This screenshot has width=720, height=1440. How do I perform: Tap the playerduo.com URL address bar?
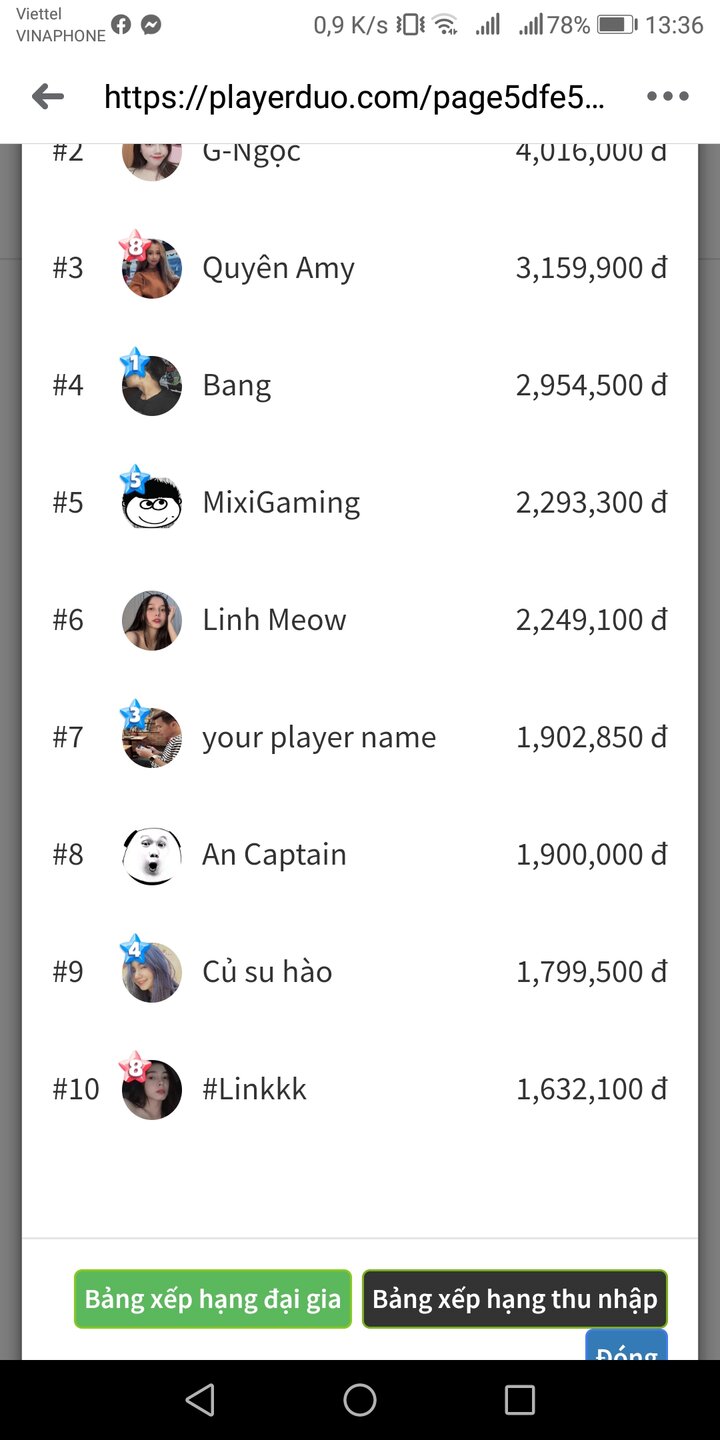pyautogui.click(x=354, y=97)
